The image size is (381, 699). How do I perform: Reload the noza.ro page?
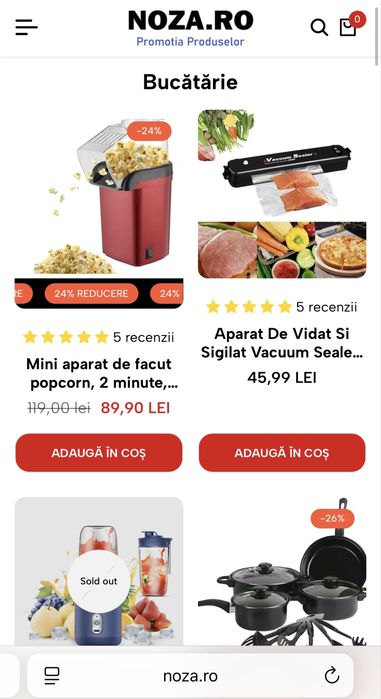coord(332,676)
